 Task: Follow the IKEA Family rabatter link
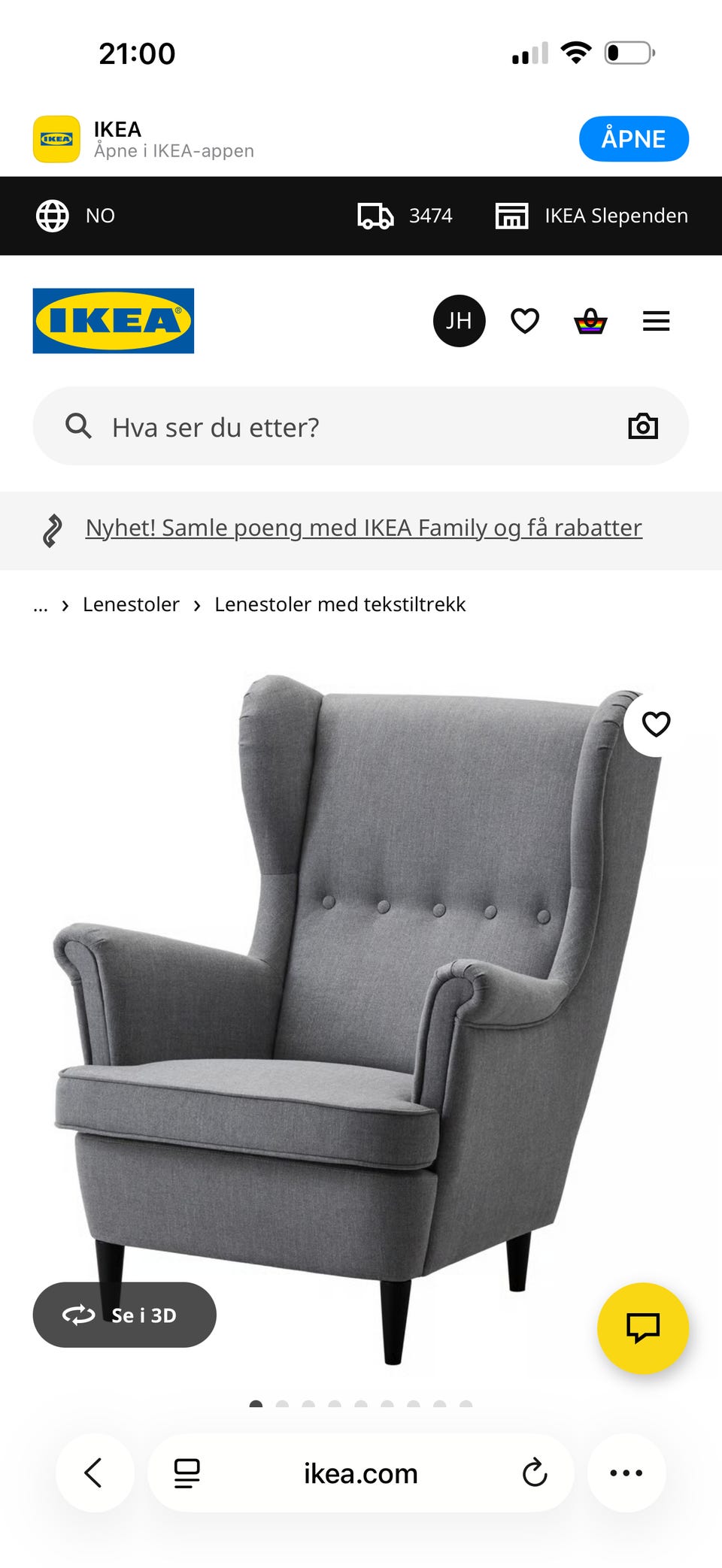pyautogui.click(x=363, y=528)
